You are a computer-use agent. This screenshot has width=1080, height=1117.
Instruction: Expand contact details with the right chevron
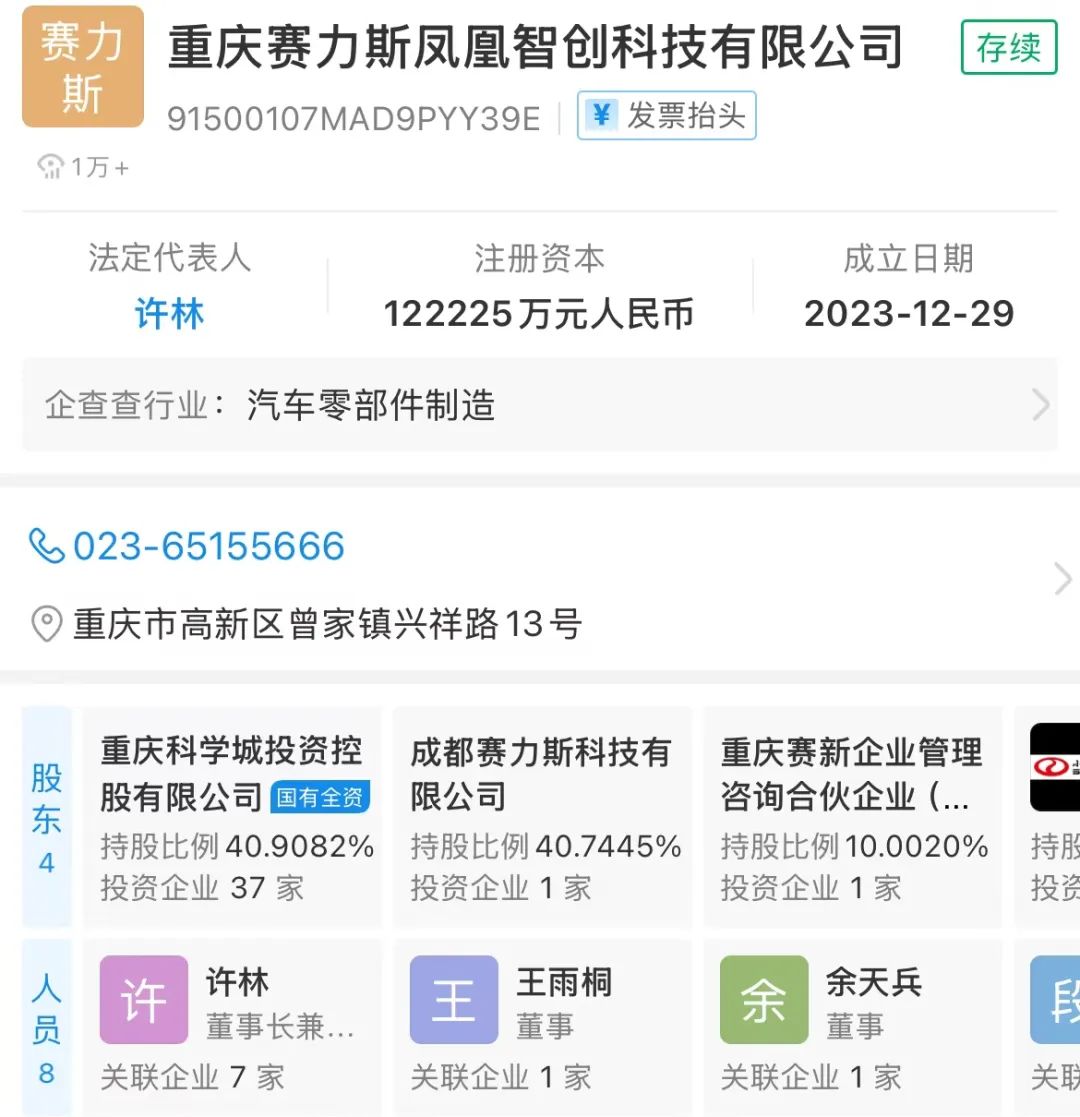1062,579
